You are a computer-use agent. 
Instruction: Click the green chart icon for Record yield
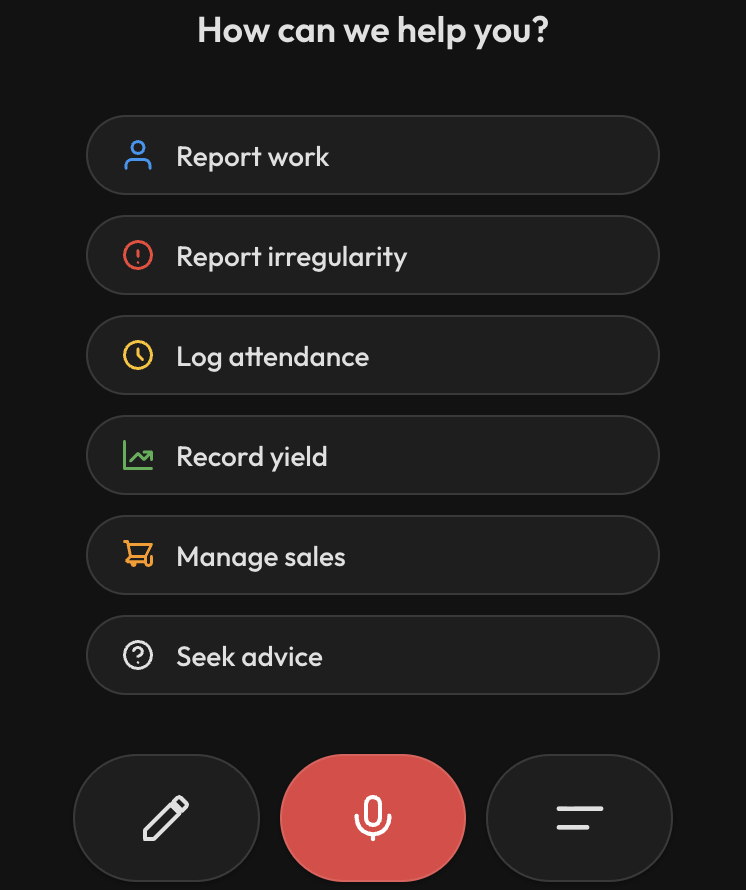(x=138, y=455)
